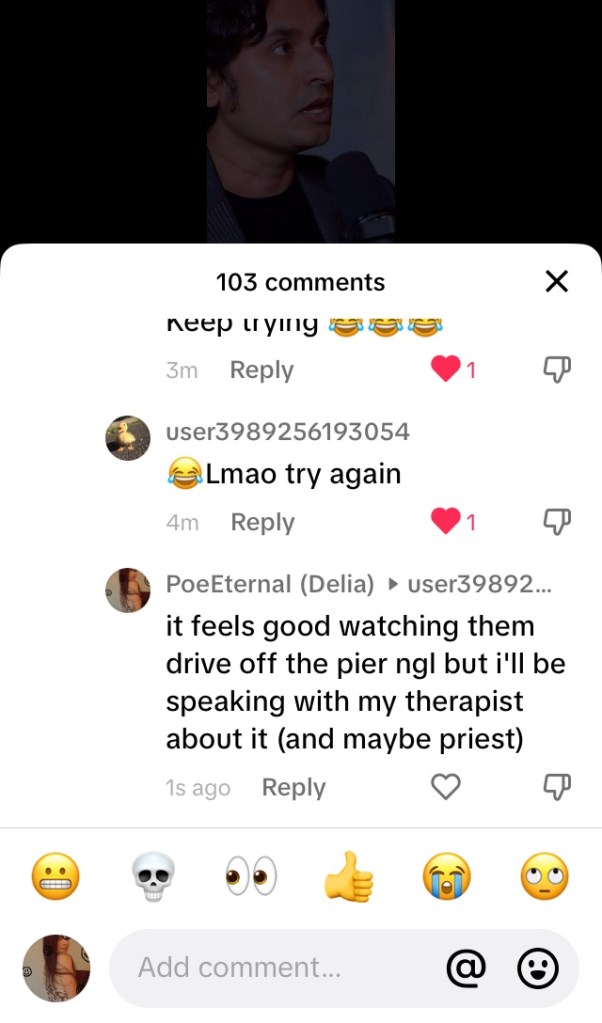
Task: Reply to PoeEternal (Delia)'s comment
Action: click(x=293, y=787)
